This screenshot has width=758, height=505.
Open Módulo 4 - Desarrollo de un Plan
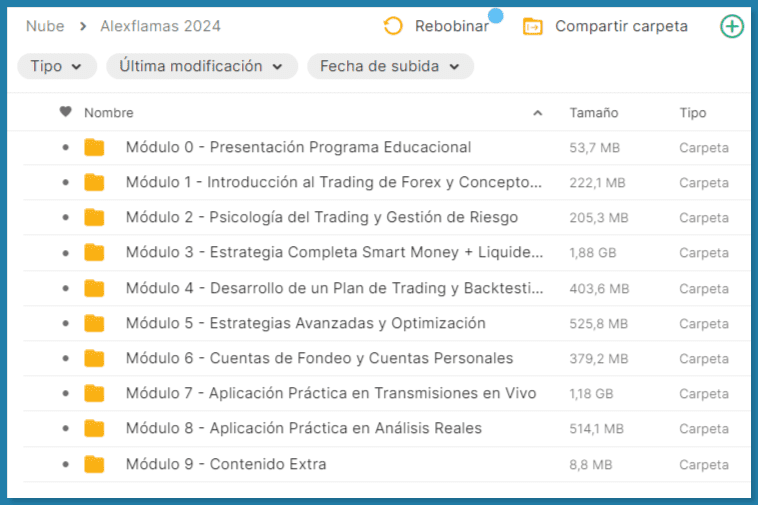[x=334, y=288]
